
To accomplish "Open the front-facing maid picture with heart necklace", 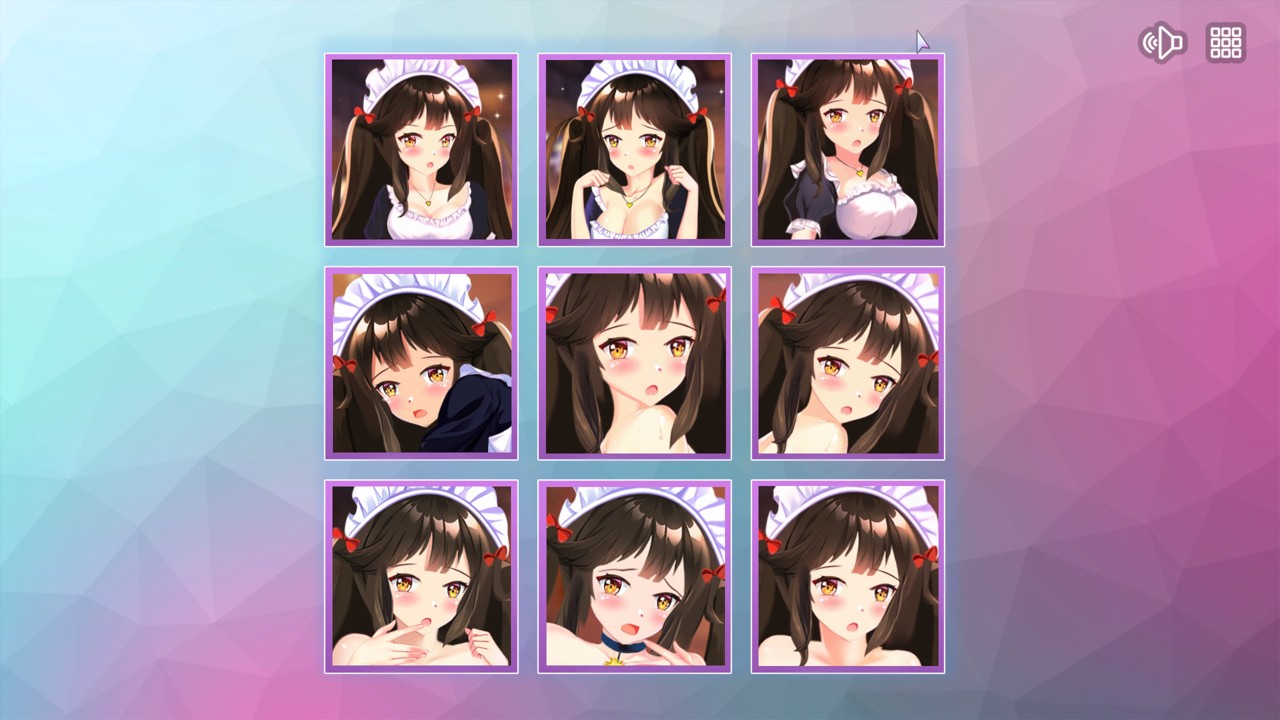I will pos(421,150).
